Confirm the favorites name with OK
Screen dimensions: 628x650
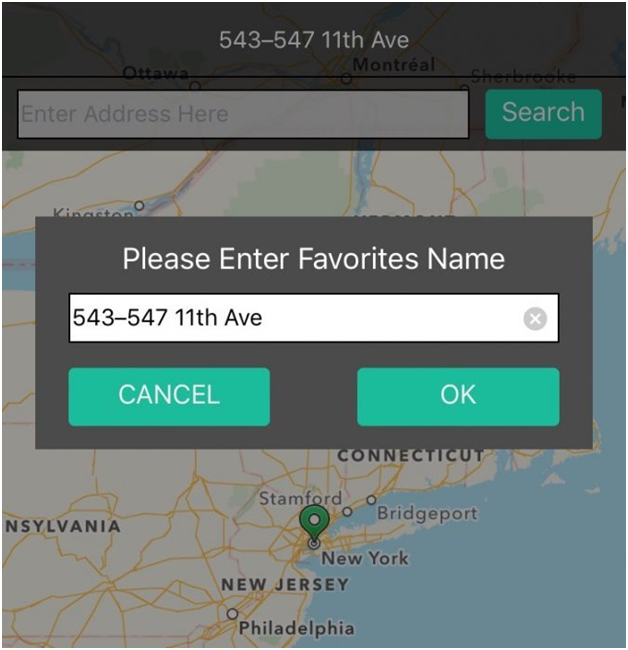point(458,396)
